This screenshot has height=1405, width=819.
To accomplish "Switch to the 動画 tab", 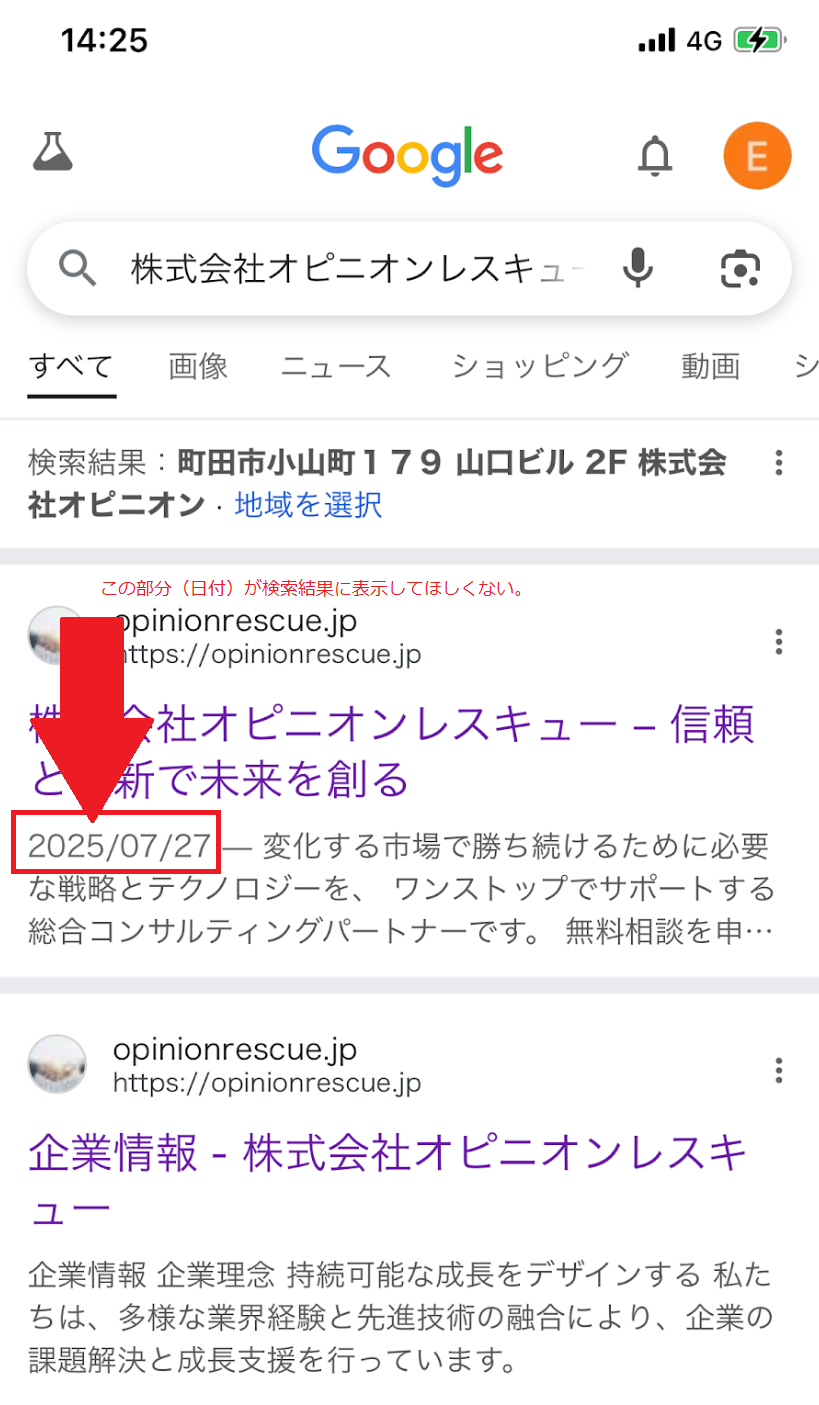I will pyautogui.click(x=711, y=366).
